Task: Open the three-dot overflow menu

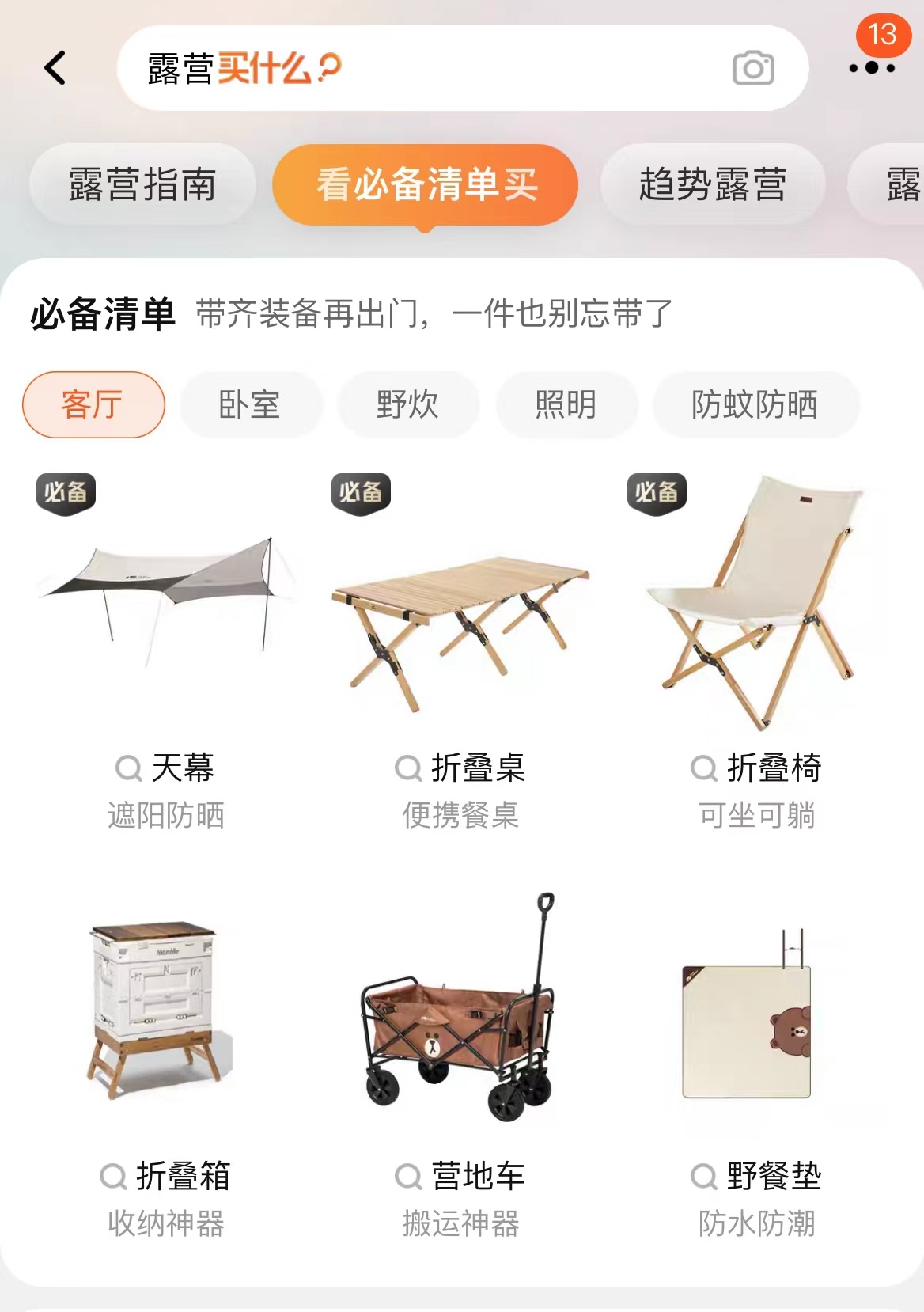Action: pyautogui.click(x=871, y=68)
